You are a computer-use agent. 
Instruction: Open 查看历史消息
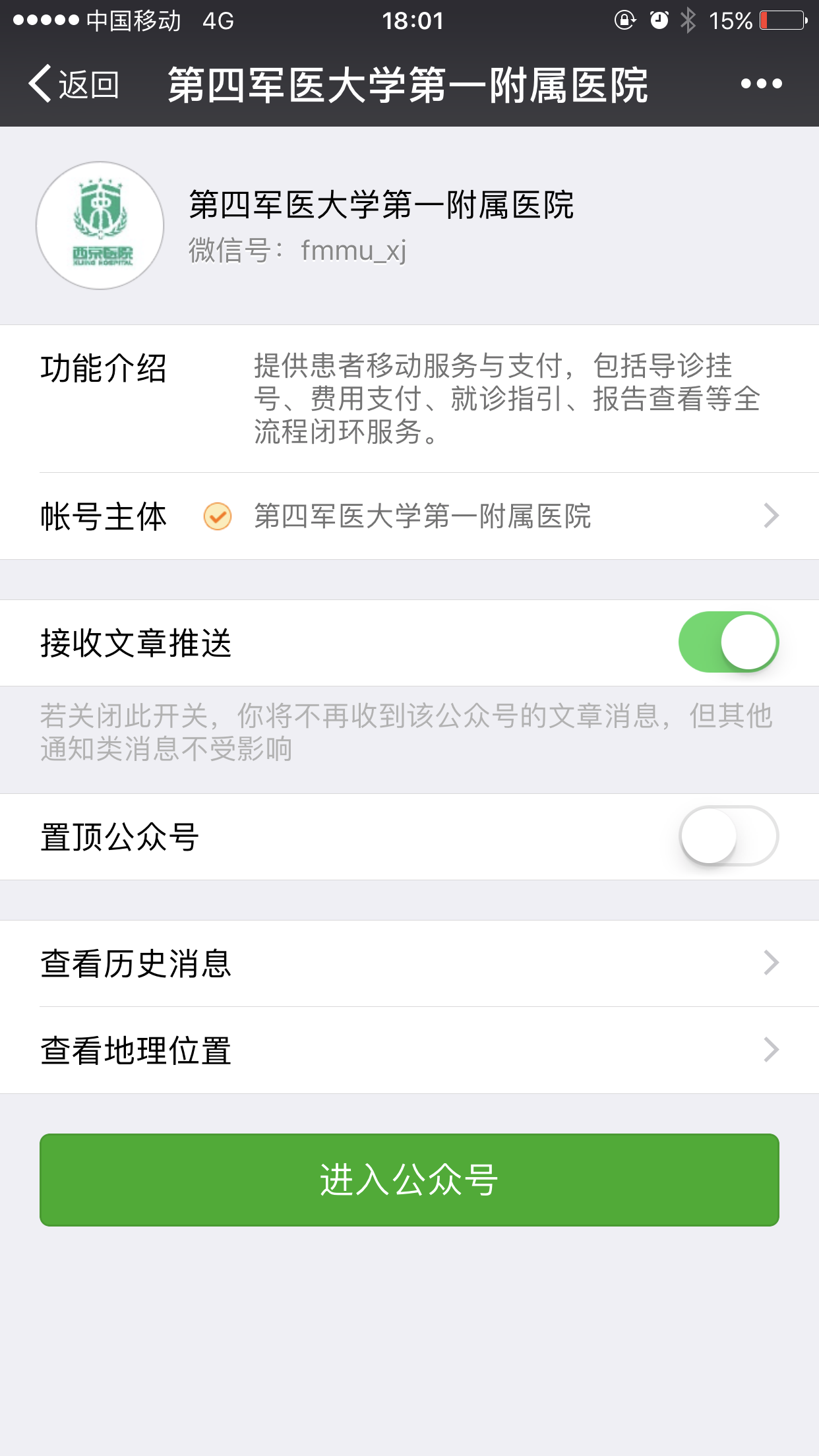(x=409, y=963)
